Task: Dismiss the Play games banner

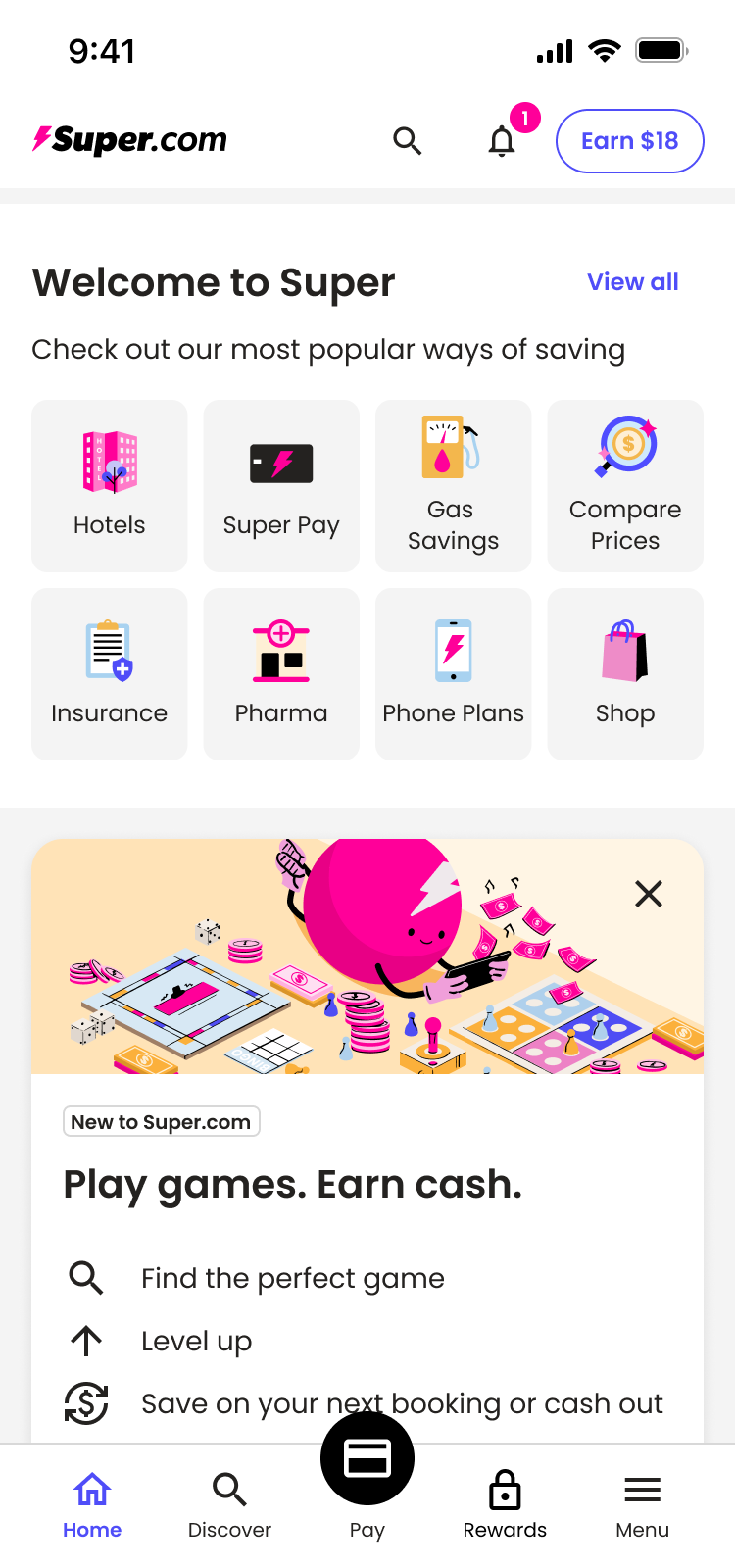Action: tap(649, 894)
